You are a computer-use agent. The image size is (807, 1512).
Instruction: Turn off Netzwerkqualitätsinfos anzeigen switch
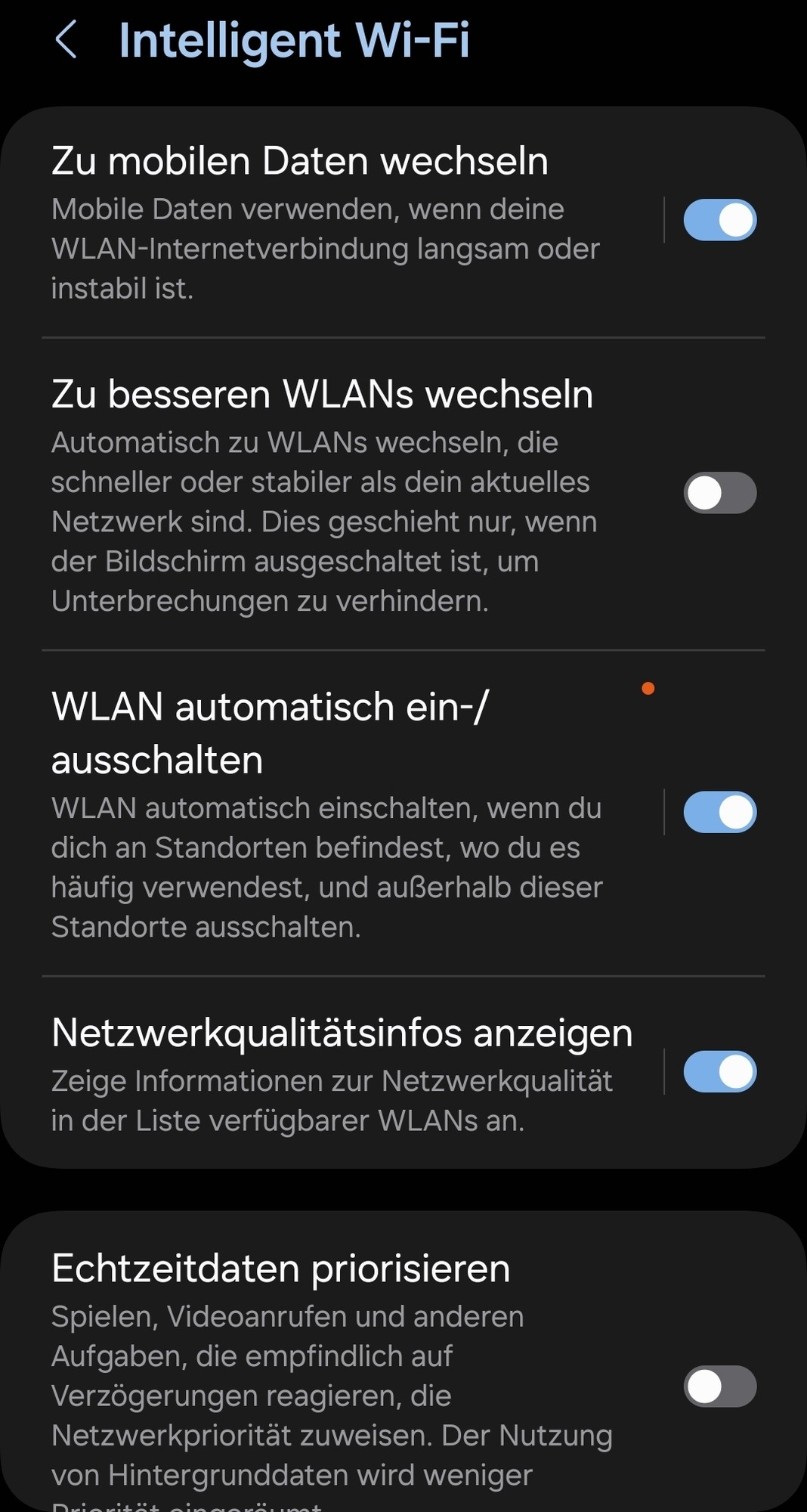719,1072
